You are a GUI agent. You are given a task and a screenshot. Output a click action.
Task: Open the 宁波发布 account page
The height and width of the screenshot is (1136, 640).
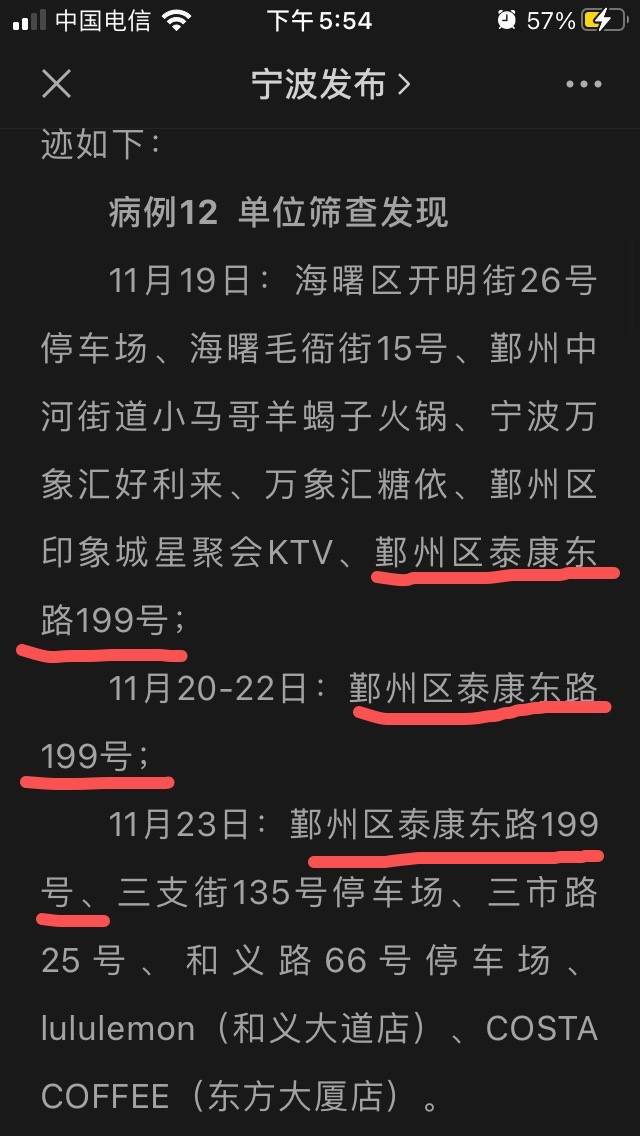click(x=331, y=85)
